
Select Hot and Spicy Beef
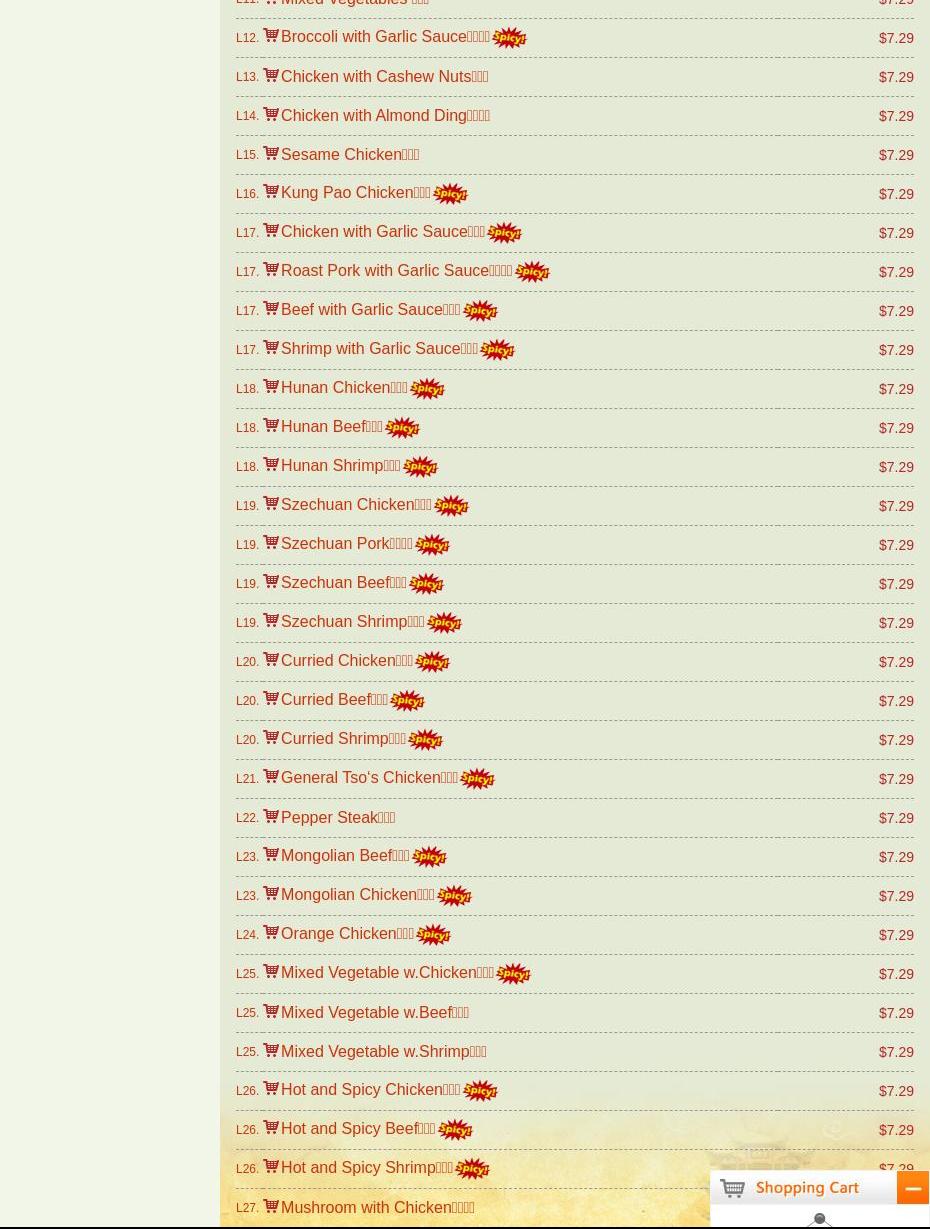click(357, 1129)
